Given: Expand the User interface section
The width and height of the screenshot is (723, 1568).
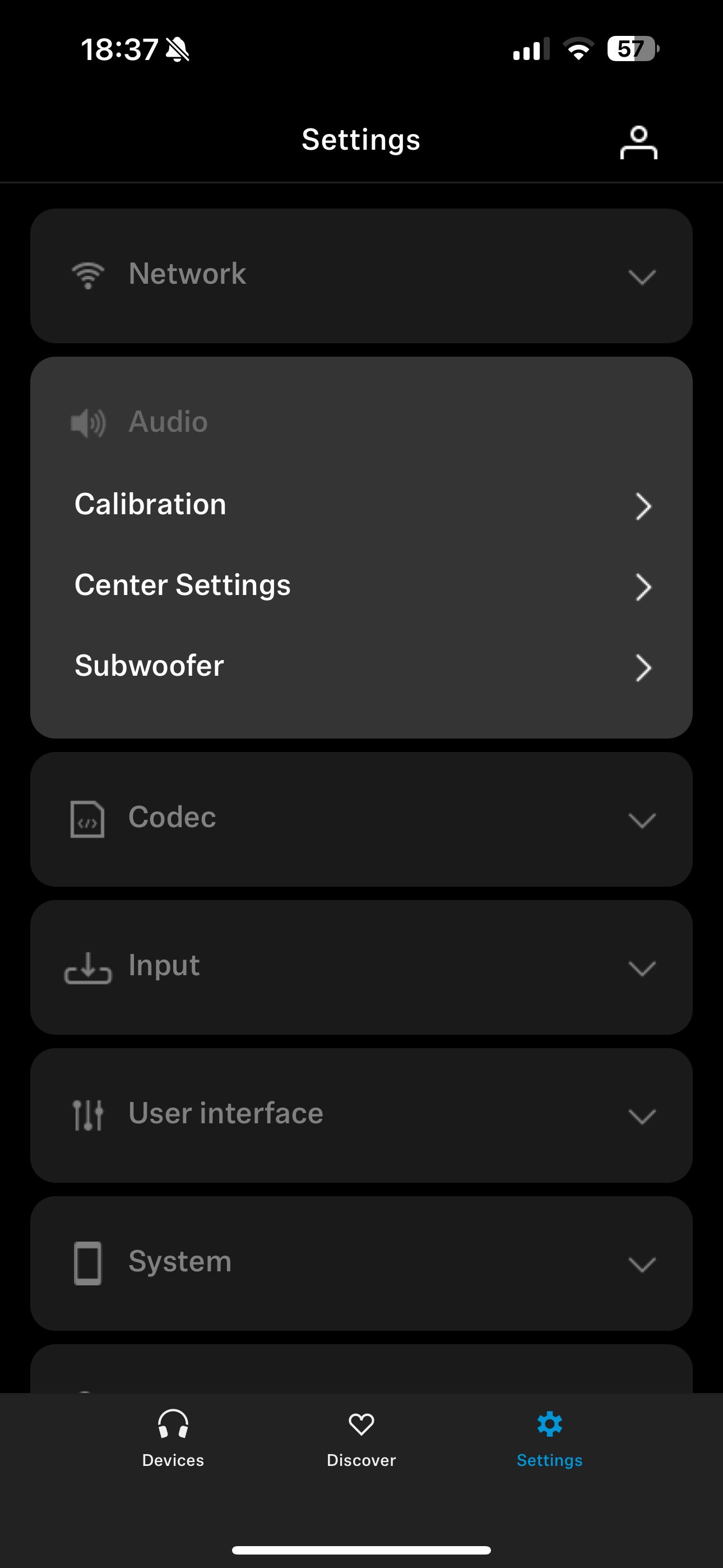Looking at the screenshot, I should pyautogui.click(x=361, y=1115).
